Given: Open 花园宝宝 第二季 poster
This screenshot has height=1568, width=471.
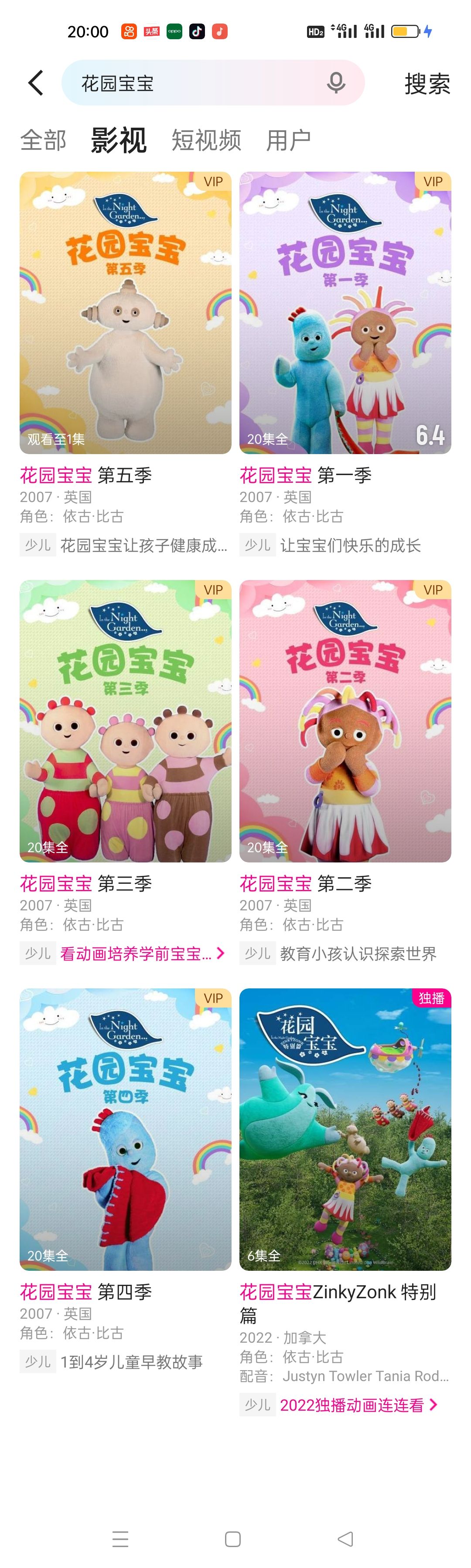Looking at the screenshot, I should pyautogui.click(x=345, y=721).
